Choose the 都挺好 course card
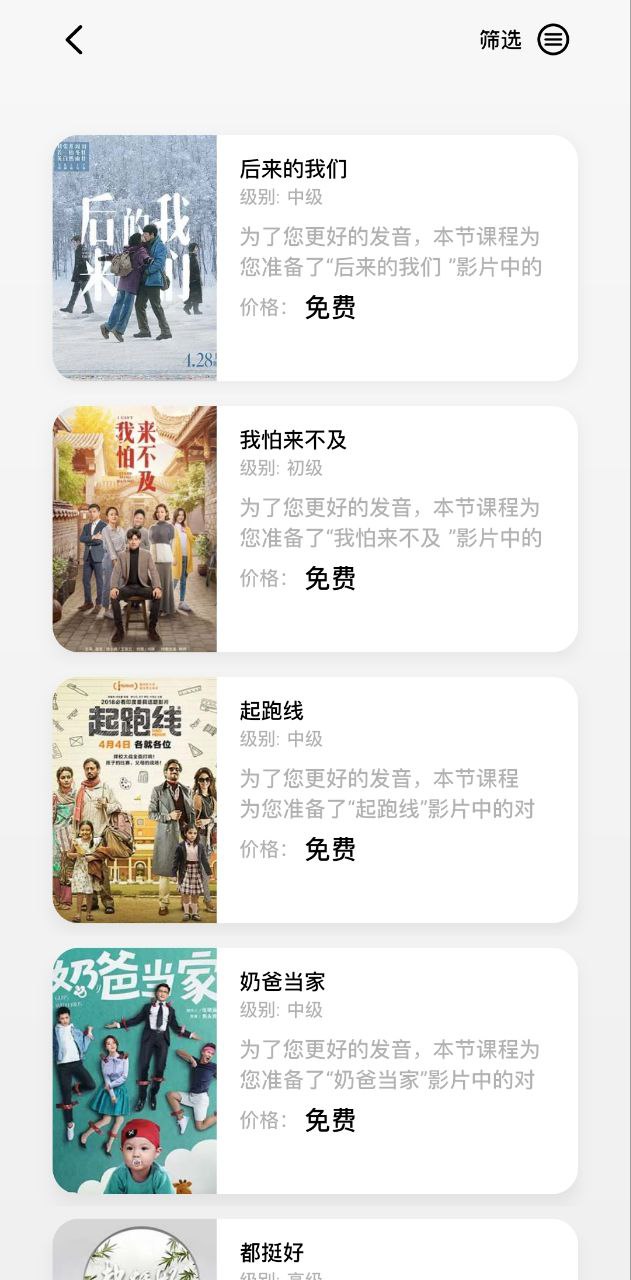 tap(315, 1251)
